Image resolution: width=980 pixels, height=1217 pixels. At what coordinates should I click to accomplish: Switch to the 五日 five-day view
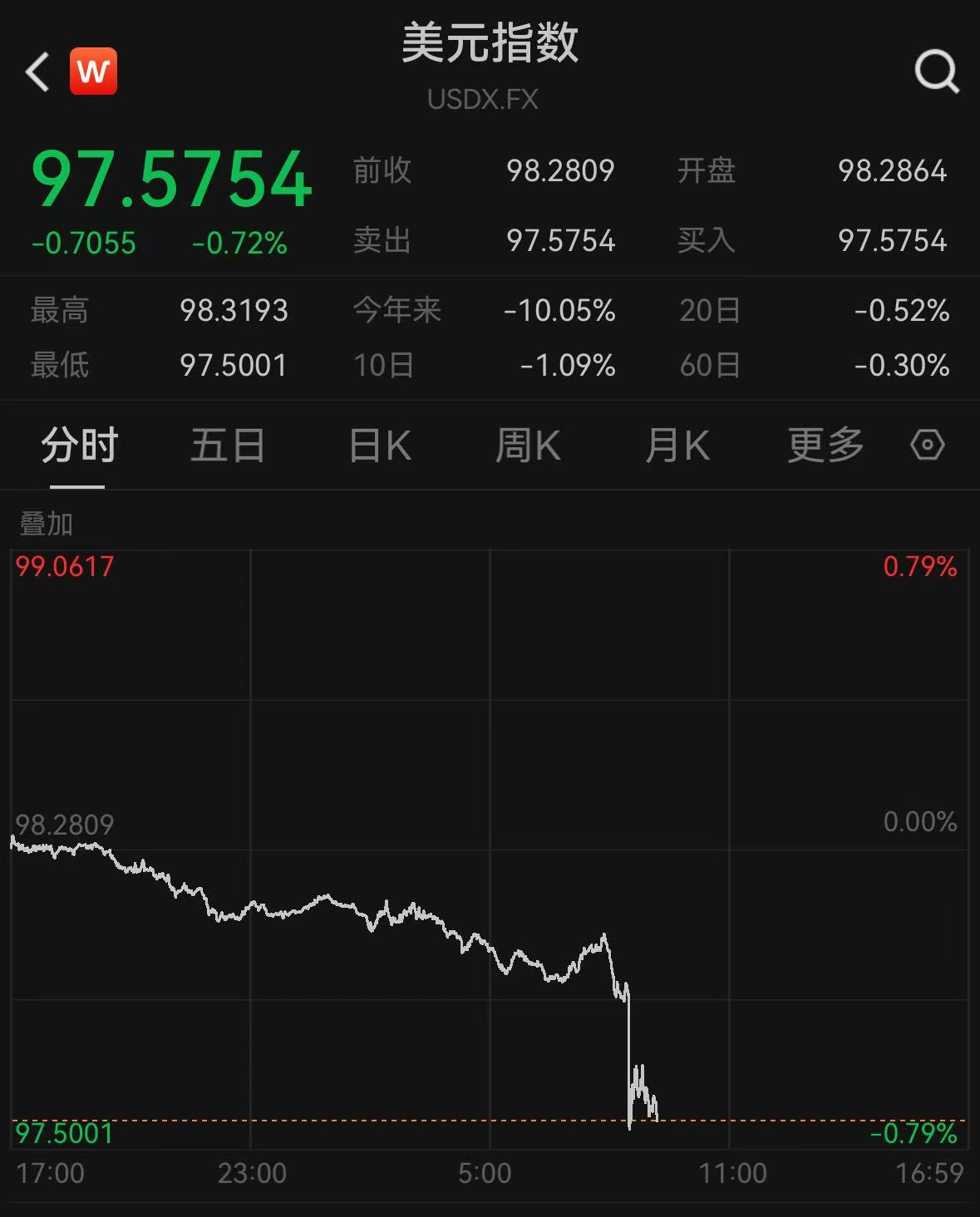click(x=227, y=446)
